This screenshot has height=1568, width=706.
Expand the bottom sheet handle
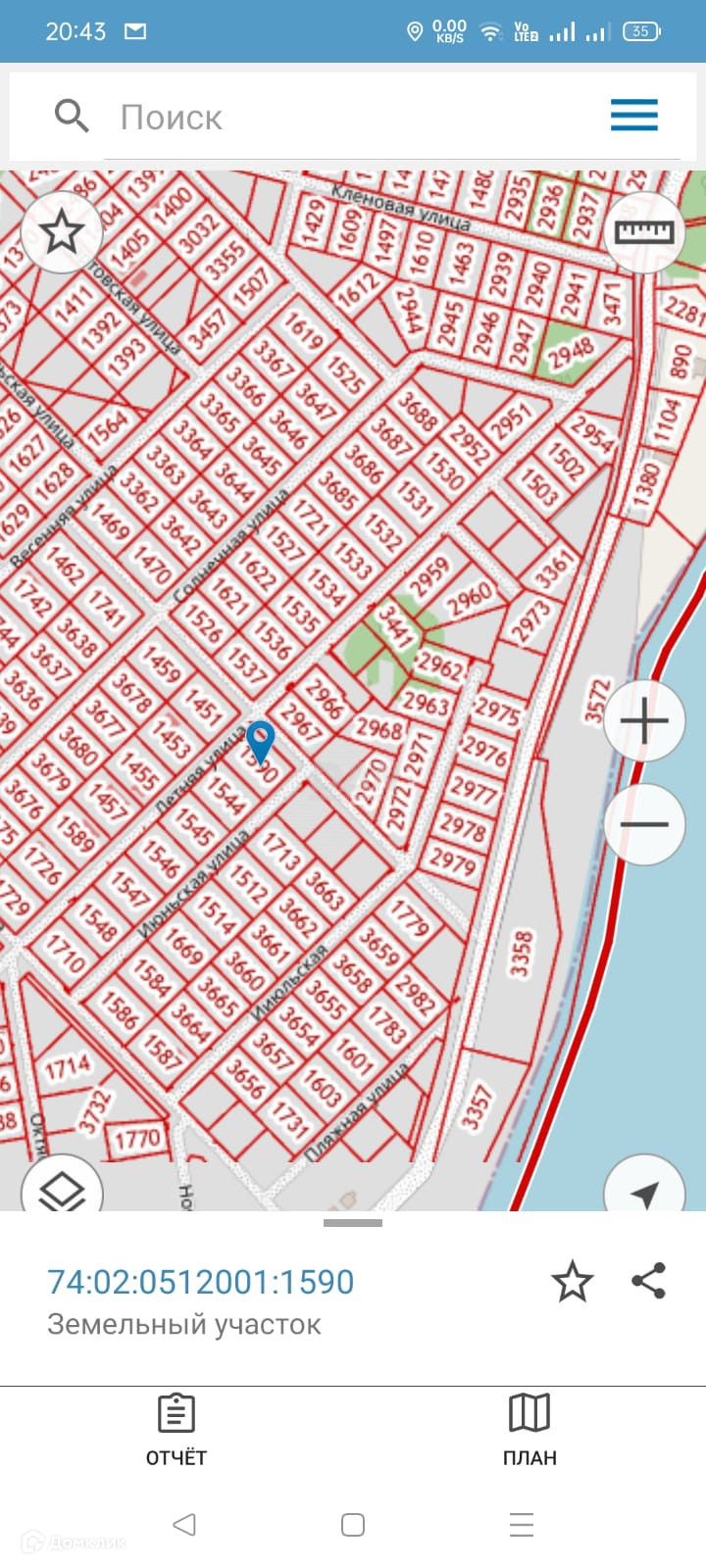[353, 1223]
